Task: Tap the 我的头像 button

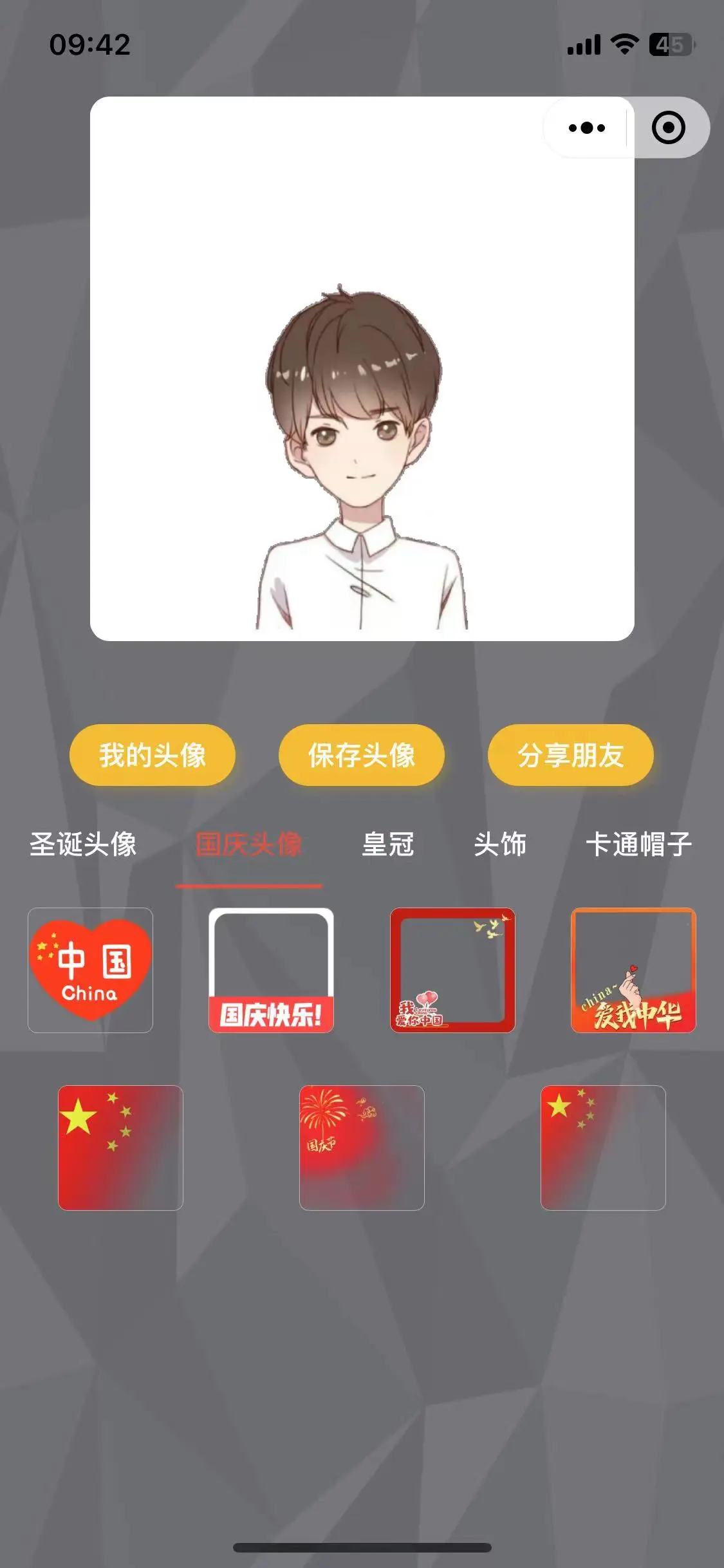Action: [x=153, y=755]
